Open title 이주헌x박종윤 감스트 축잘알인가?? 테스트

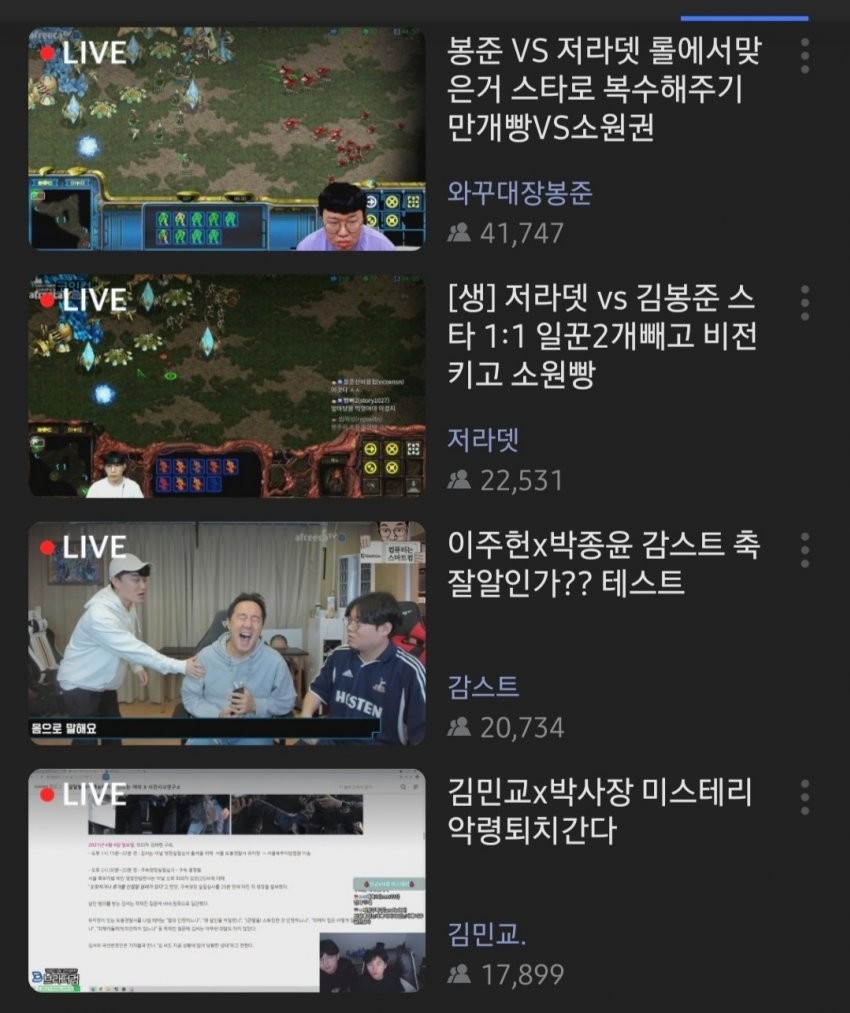click(604, 563)
